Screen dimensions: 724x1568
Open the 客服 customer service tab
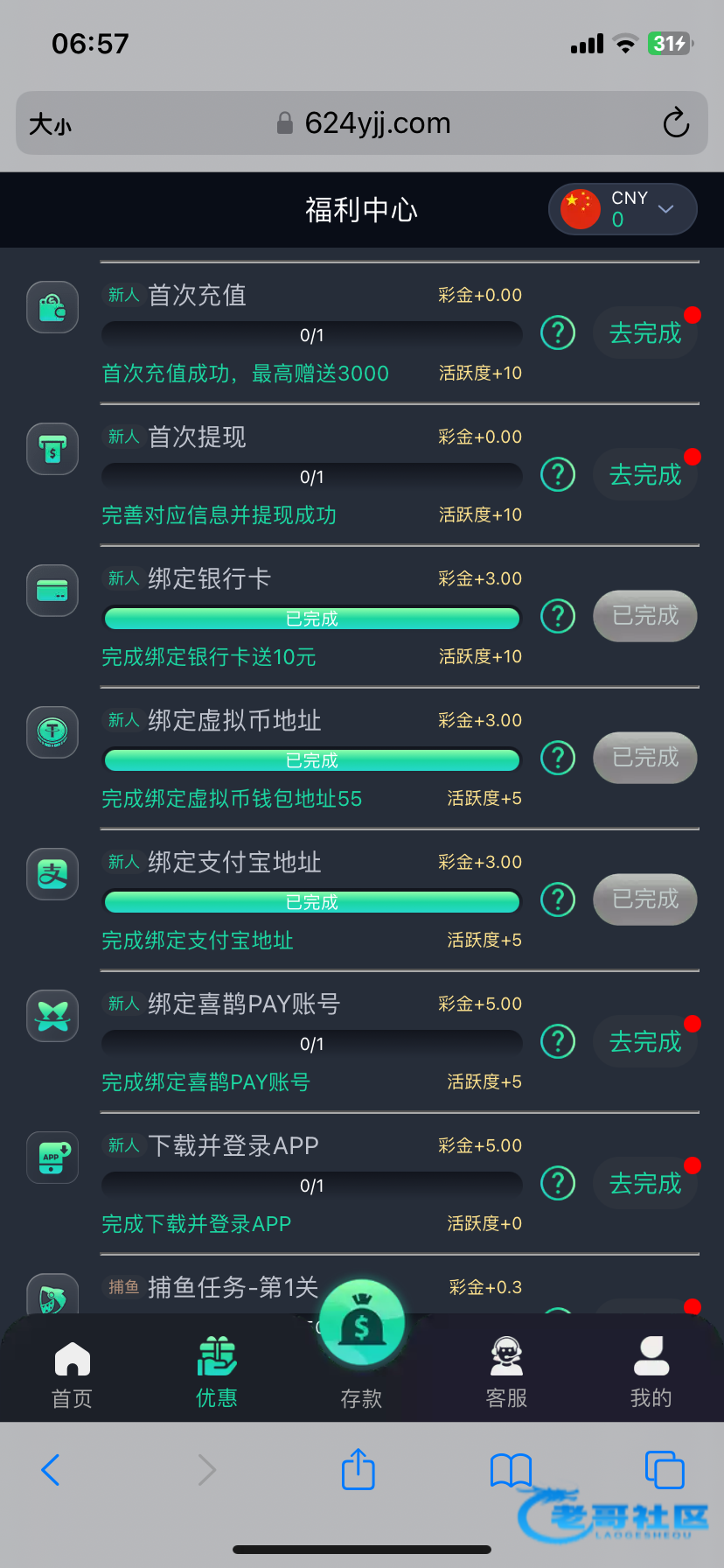tap(506, 1374)
